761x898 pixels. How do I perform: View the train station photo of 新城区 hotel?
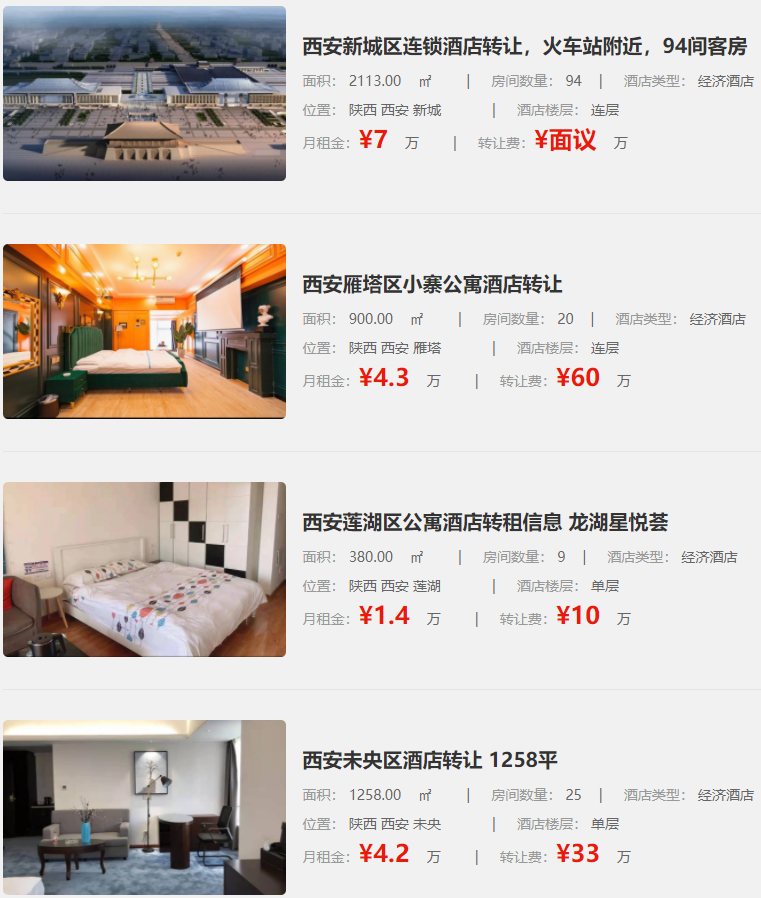pyautogui.click(x=144, y=94)
